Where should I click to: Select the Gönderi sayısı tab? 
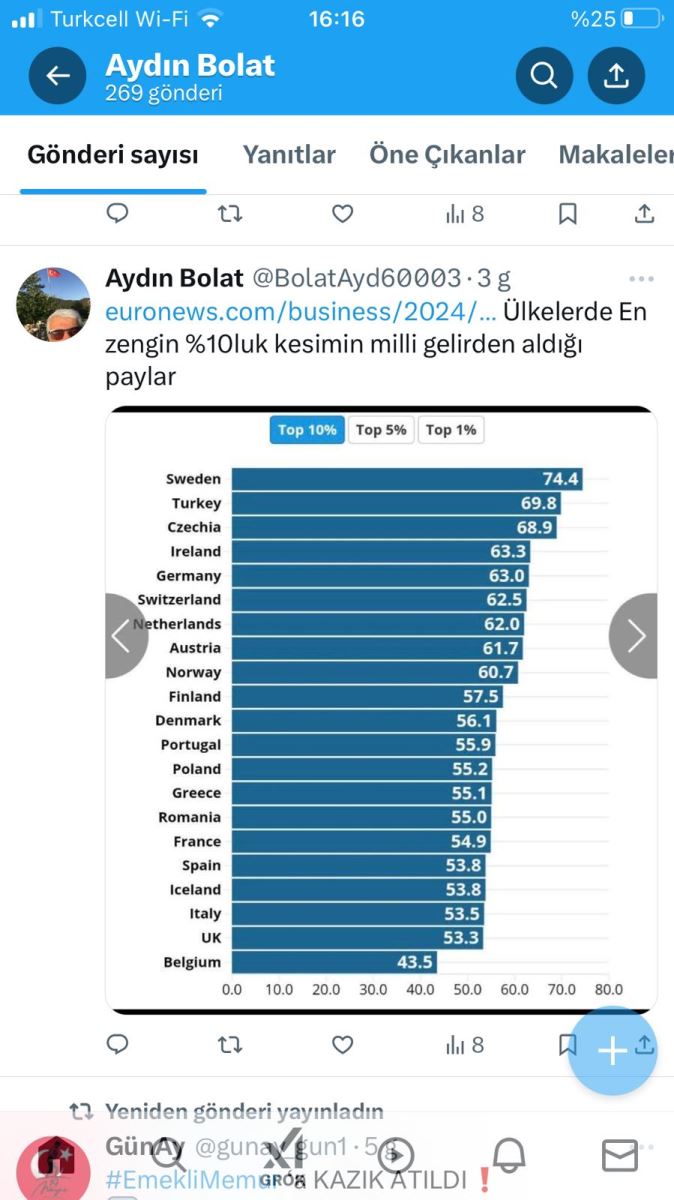(x=113, y=155)
